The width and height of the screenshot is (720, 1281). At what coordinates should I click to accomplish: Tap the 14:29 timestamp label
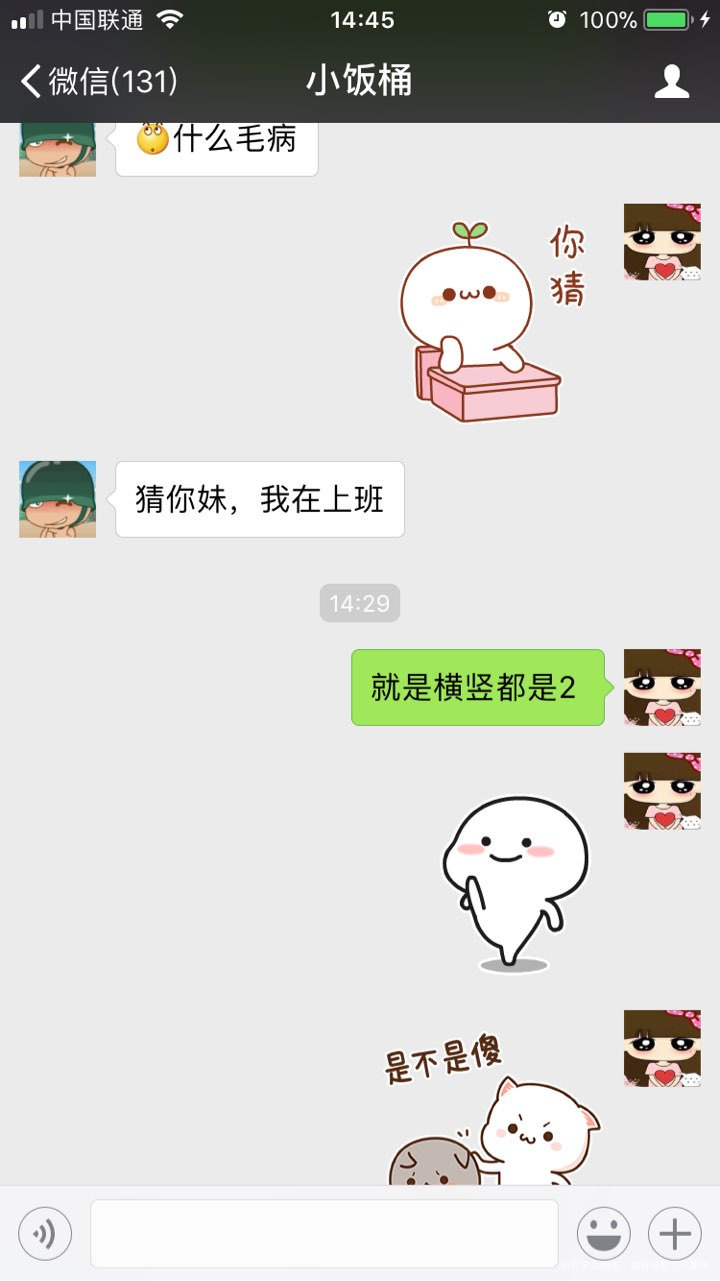coord(359,602)
